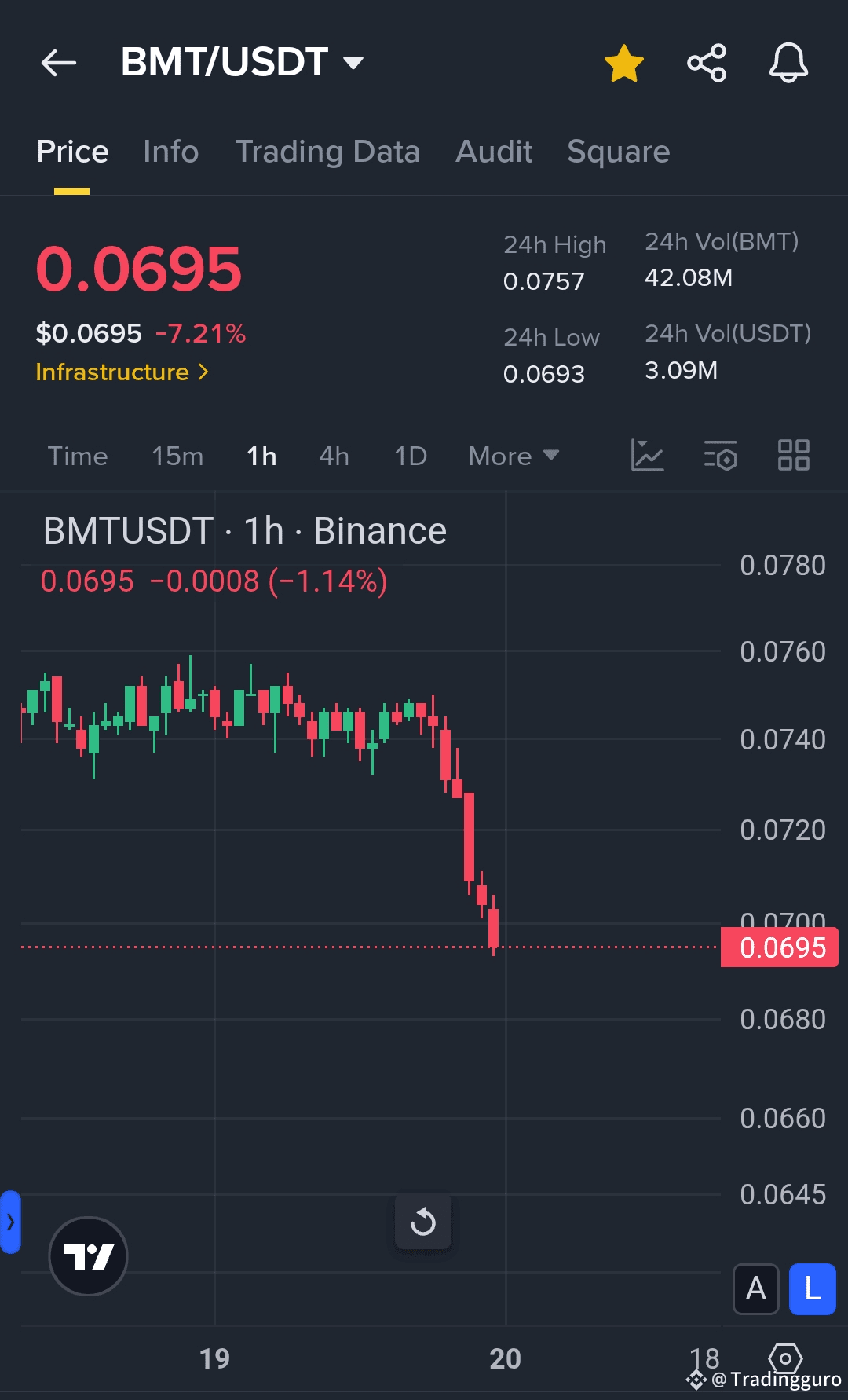Open the Audit tab

[x=494, y=152]
